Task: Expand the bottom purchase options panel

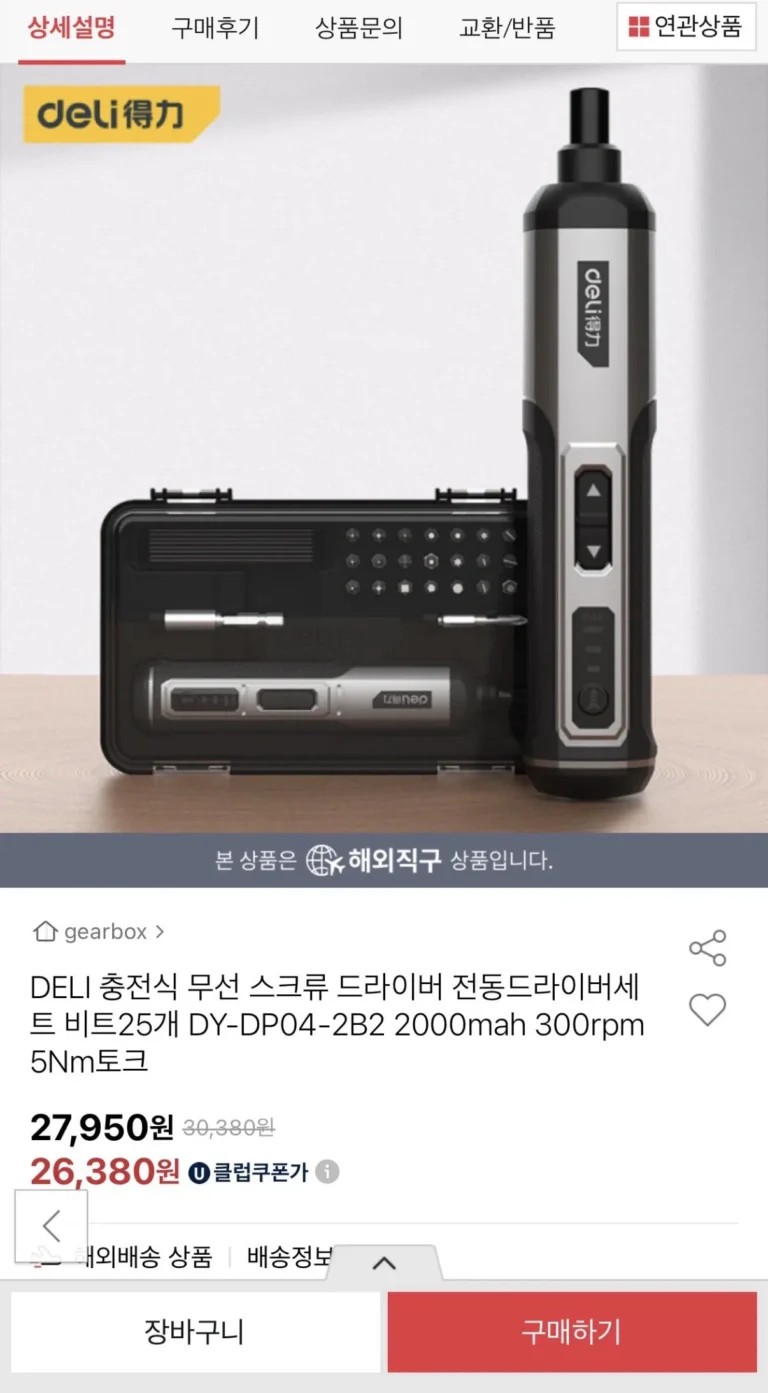Action: 384,1263
